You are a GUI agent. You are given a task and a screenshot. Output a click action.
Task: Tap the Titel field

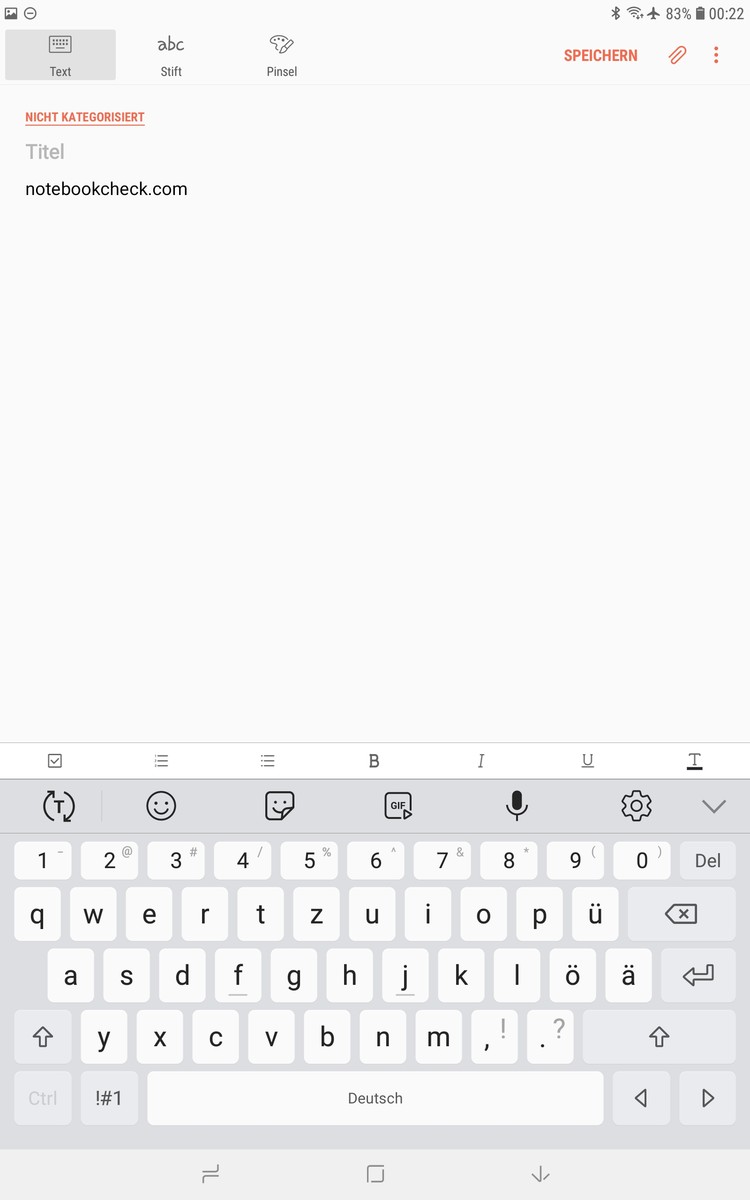[375, 152]
